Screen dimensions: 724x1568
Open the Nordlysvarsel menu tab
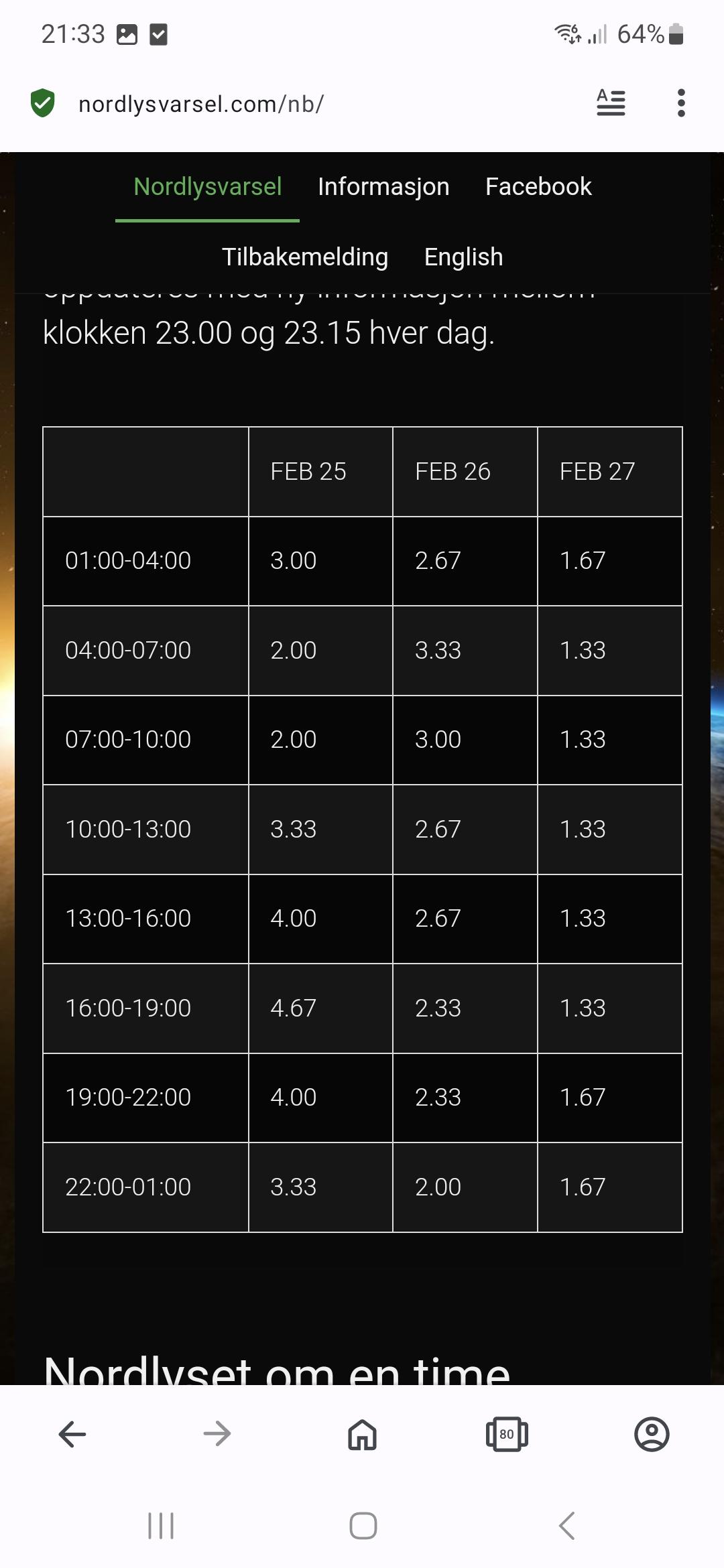tap(207, 187)
